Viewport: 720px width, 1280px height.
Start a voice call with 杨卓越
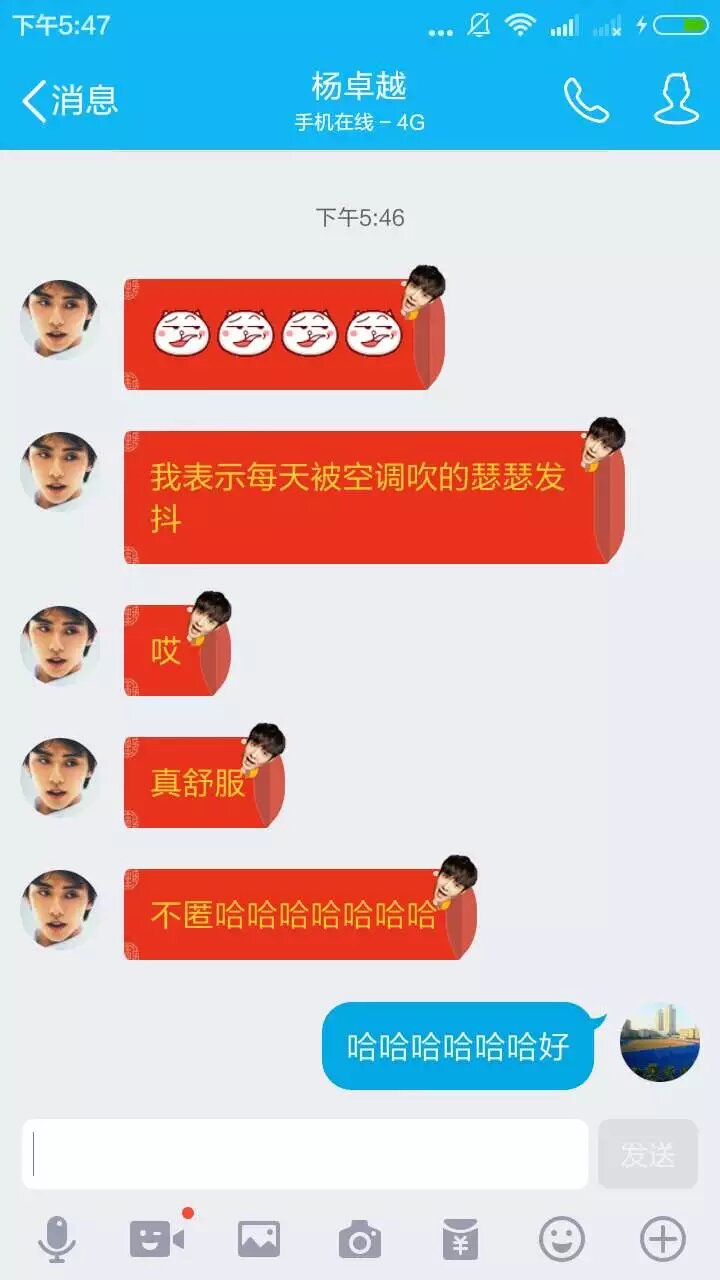tap(586, 100)
